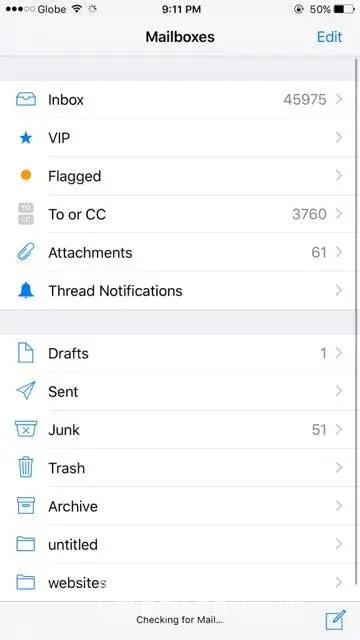The width and height of the screenshot is (360, 640).
Task: Open the untitled folder
Action: (x=180, y=544)
